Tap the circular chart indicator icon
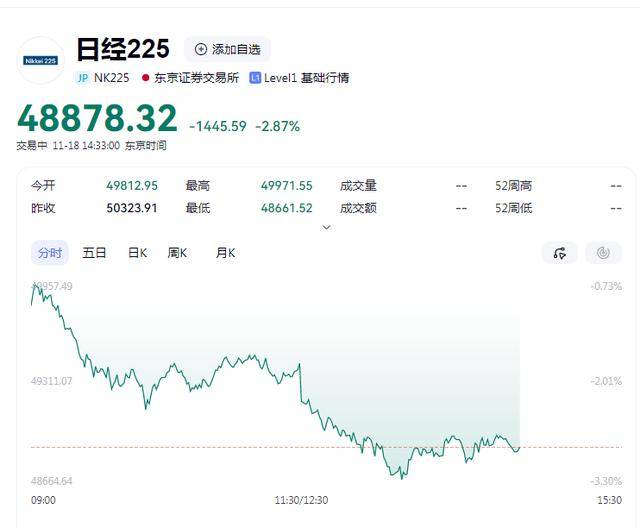Screen dimensions: 640x528 (603, 253)
